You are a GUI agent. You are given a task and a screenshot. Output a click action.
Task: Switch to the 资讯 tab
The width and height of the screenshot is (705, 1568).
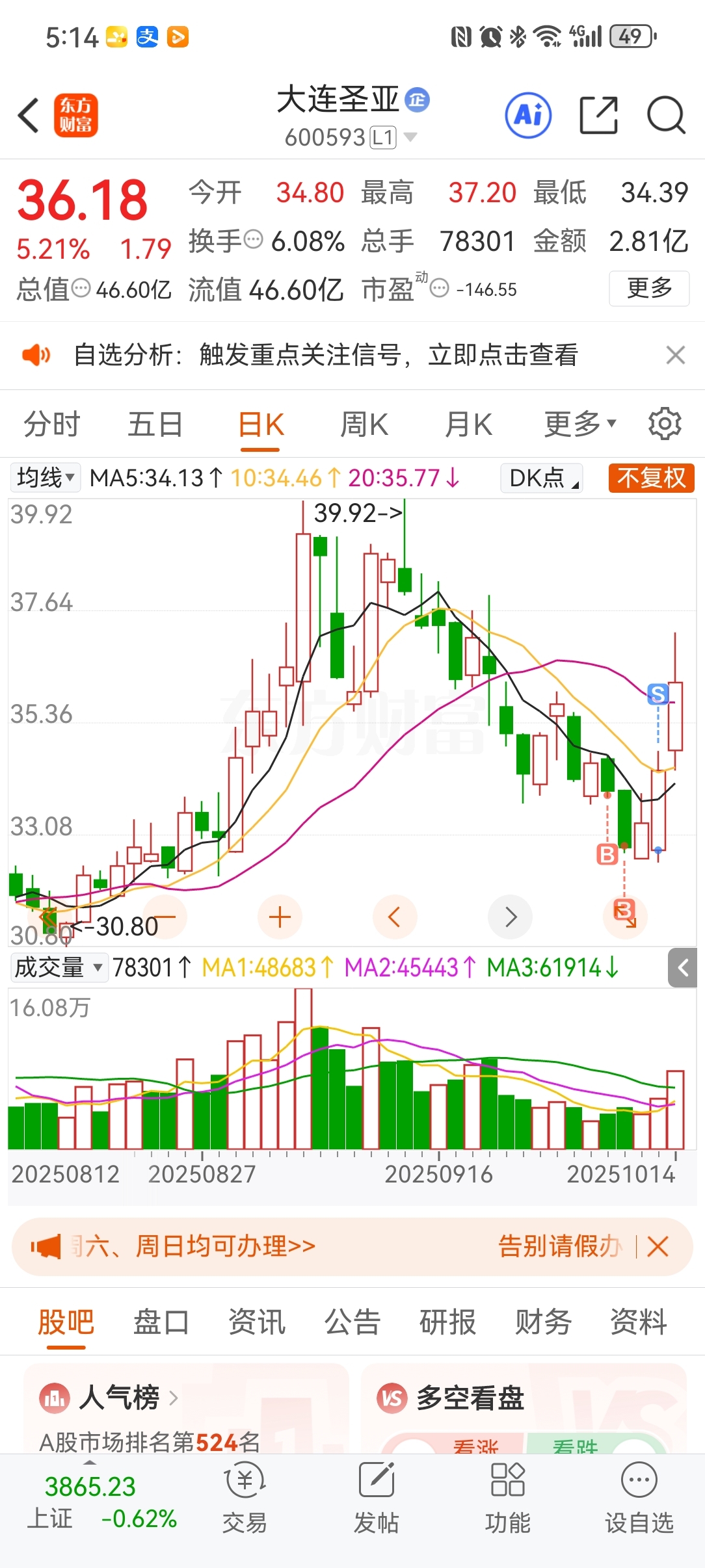pos(257,1322)
